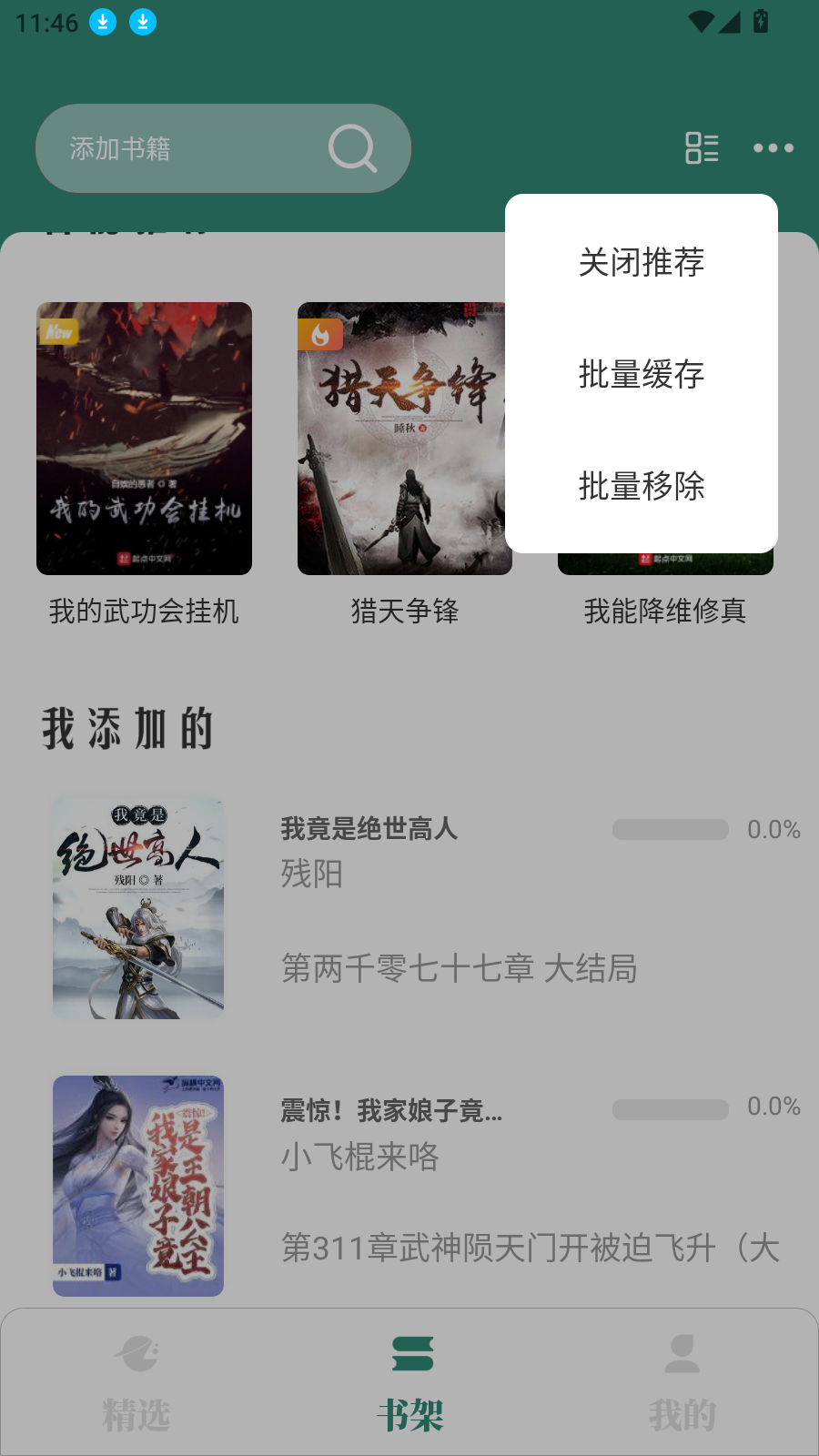Tap 批量移除 menu option

pyautogui.click(x=642, y=486)
